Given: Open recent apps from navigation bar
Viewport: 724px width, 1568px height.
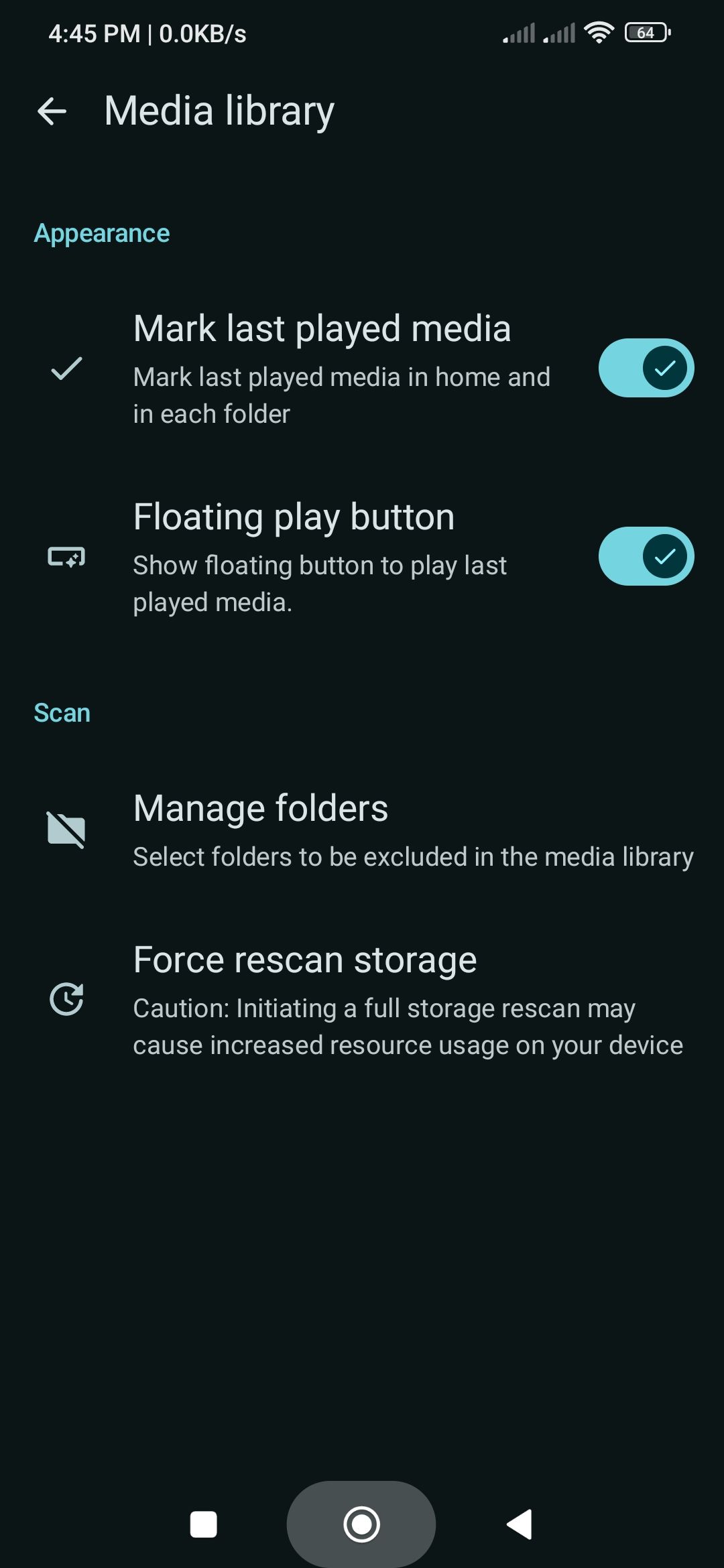Looking at the screenshot, I should click(x=203, y=1524).
